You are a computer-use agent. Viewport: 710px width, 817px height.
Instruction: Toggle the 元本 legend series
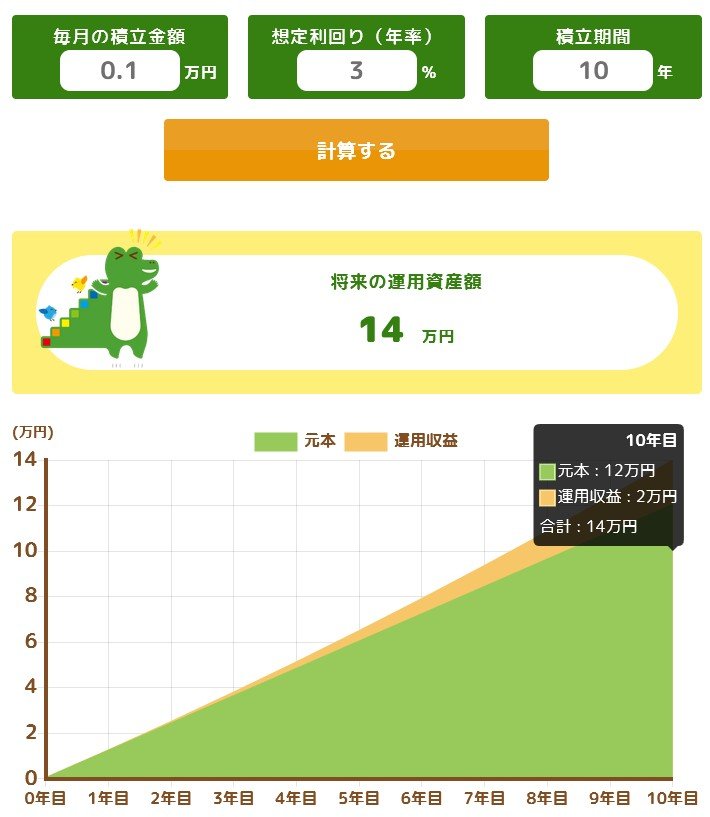(295, 441)
